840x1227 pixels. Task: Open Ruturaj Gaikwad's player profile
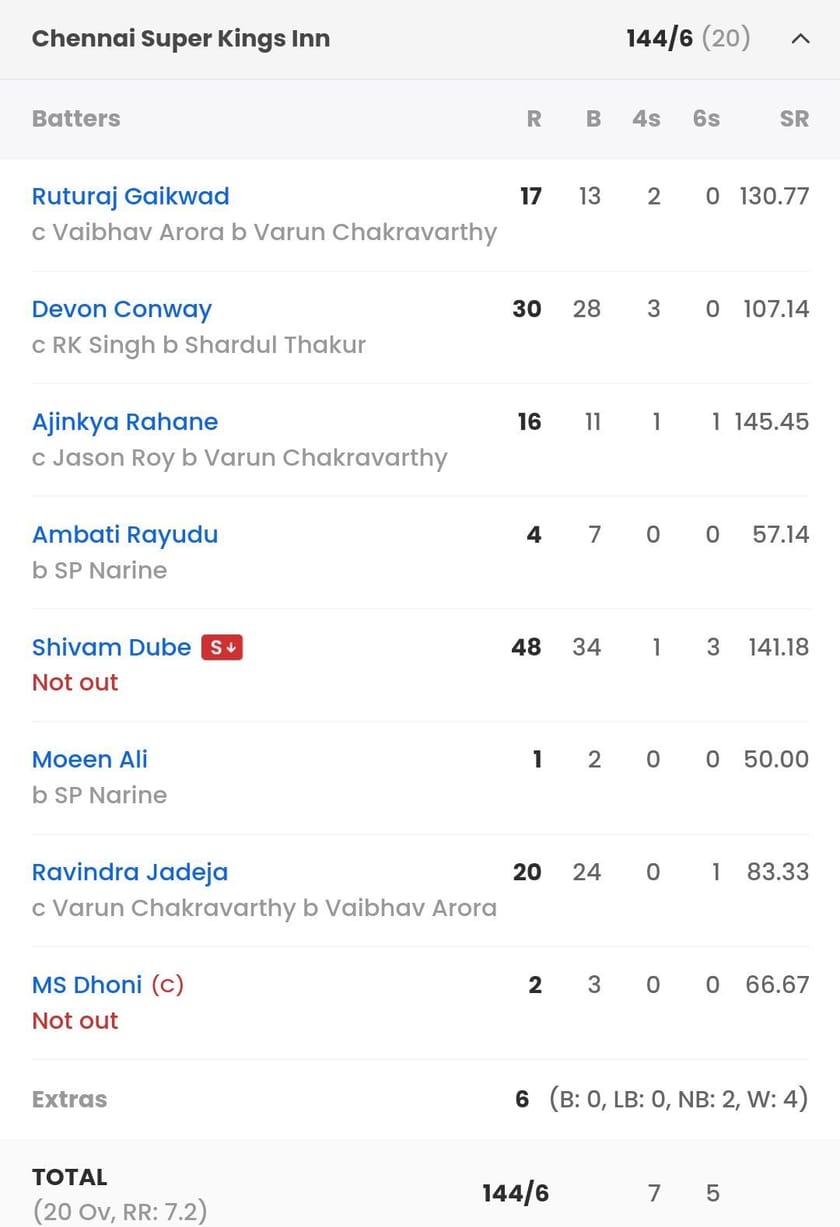pos(130,196)
